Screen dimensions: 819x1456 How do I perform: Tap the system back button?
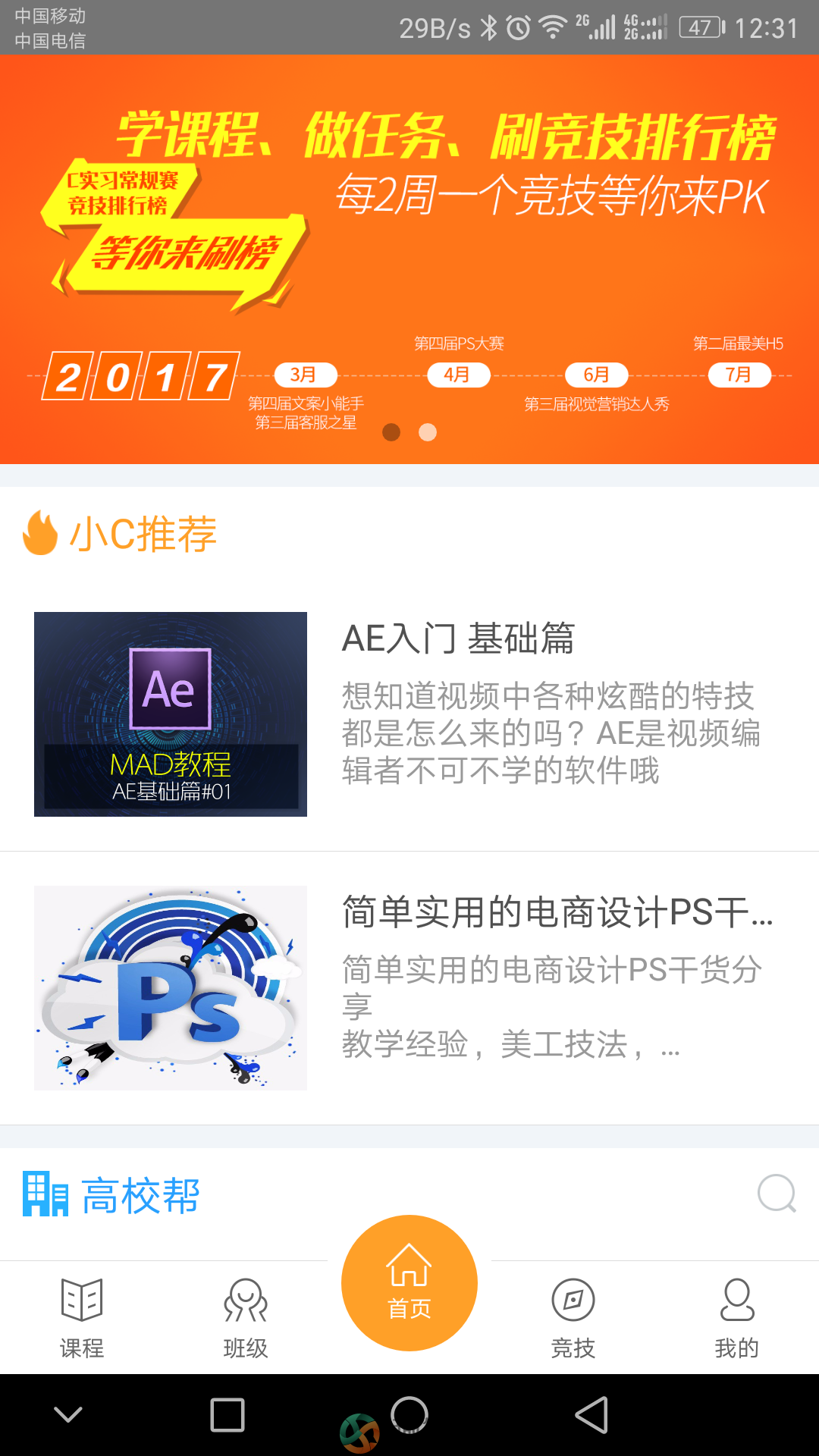pyautogui.click(x=592, y=1415)
